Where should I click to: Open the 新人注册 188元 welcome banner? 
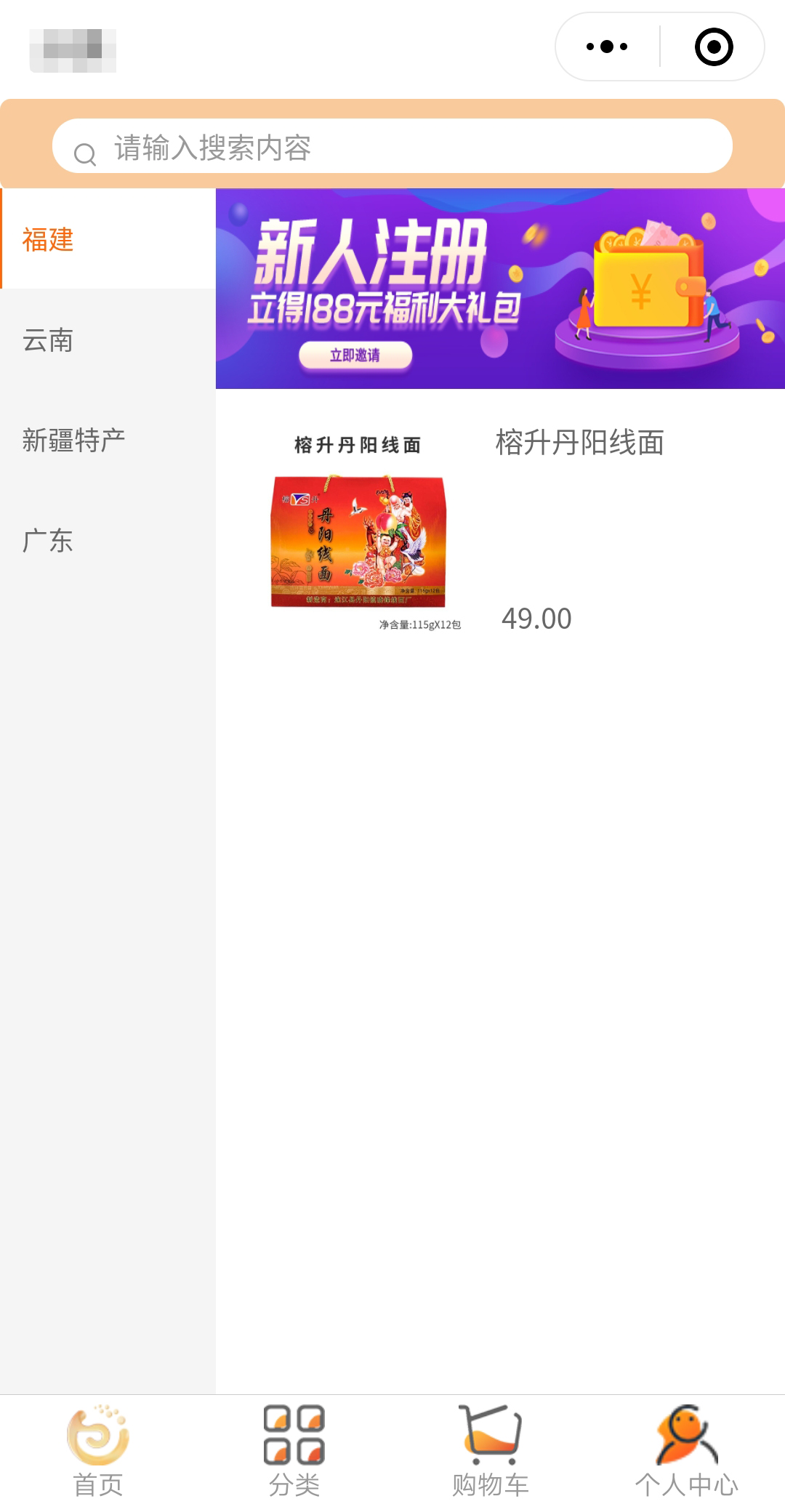500,289
